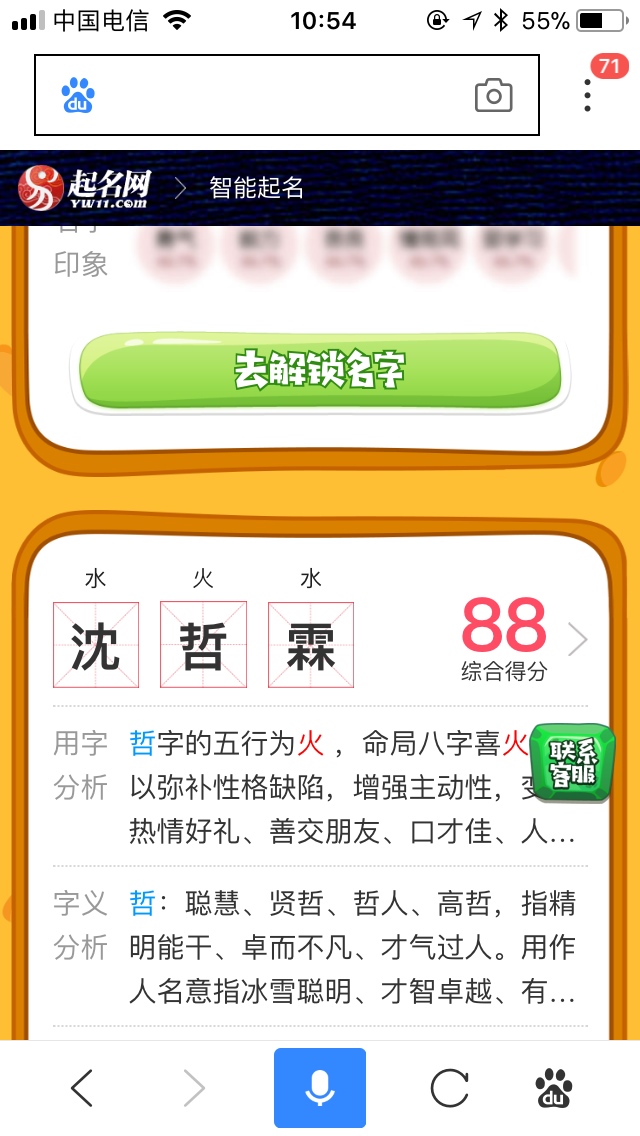The height and width of the screenshot is (1136, 640).
Task: Open camera image search
Action: (493, 96)
